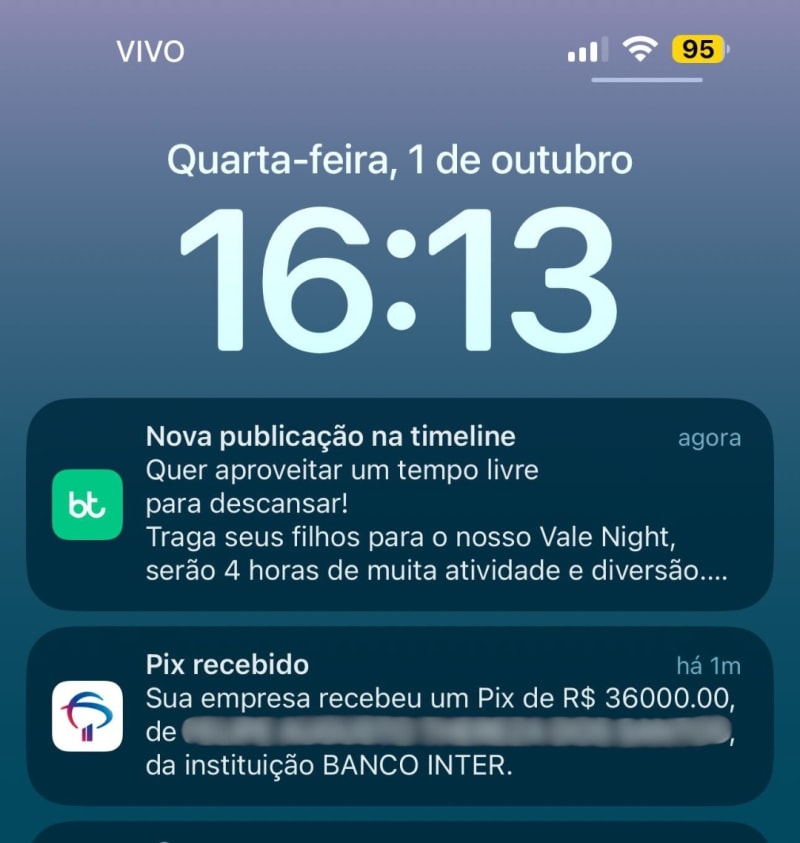This screenshot has height=843, width=800.
Task: Tap the date Quarta-feira, 1 de outubro
Action: (x=400, y=158)
